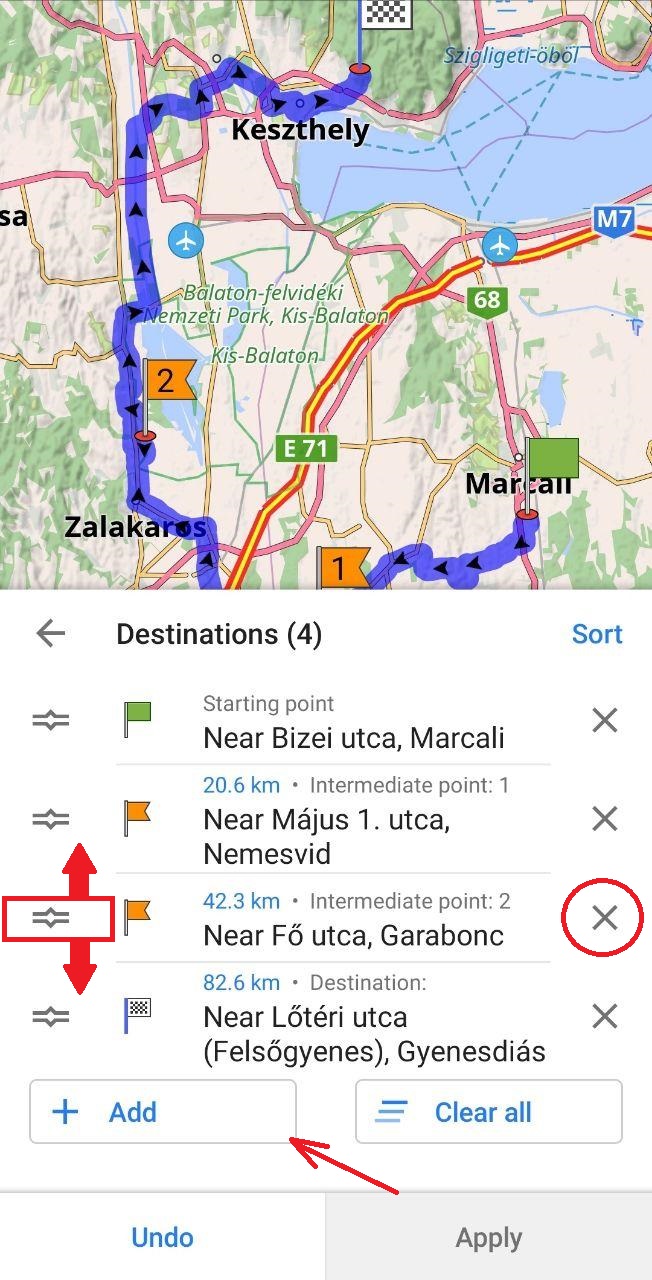Tap reorder handle for Near Bizei utca
652x1280 pixels.
point(50,720)
